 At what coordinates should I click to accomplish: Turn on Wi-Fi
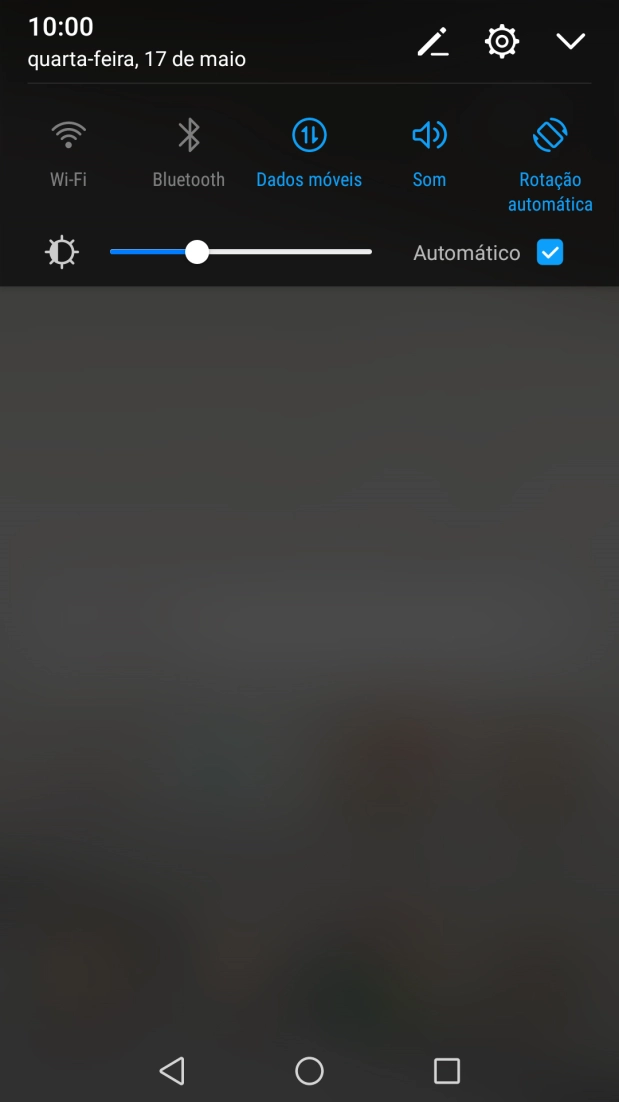[x=69, y=135]
